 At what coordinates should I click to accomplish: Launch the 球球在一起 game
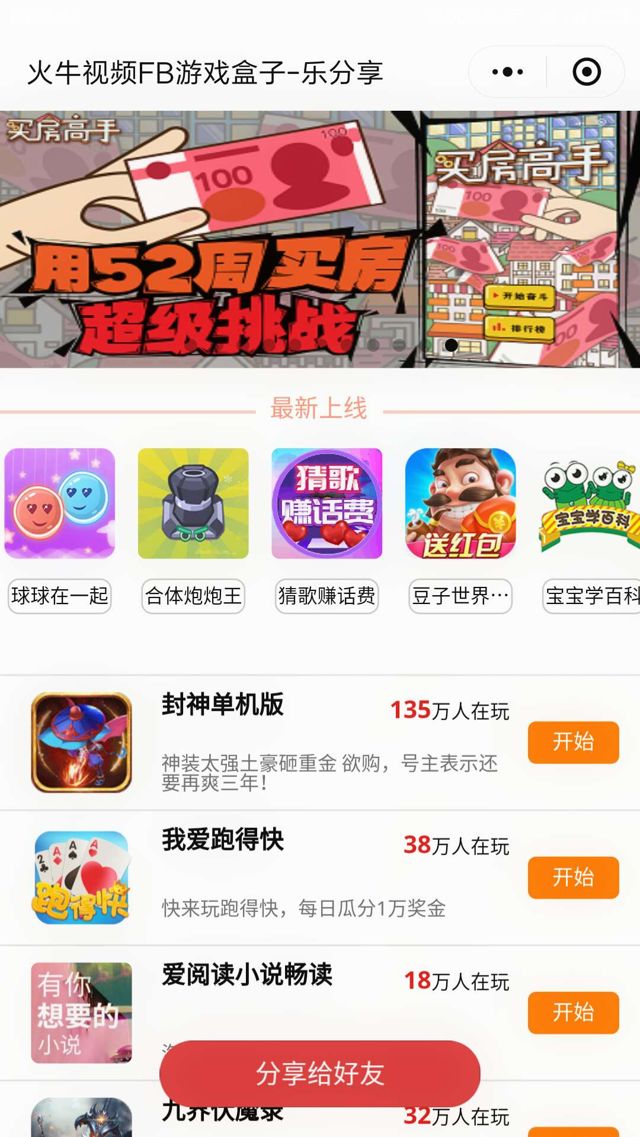(x=60, y=503)
